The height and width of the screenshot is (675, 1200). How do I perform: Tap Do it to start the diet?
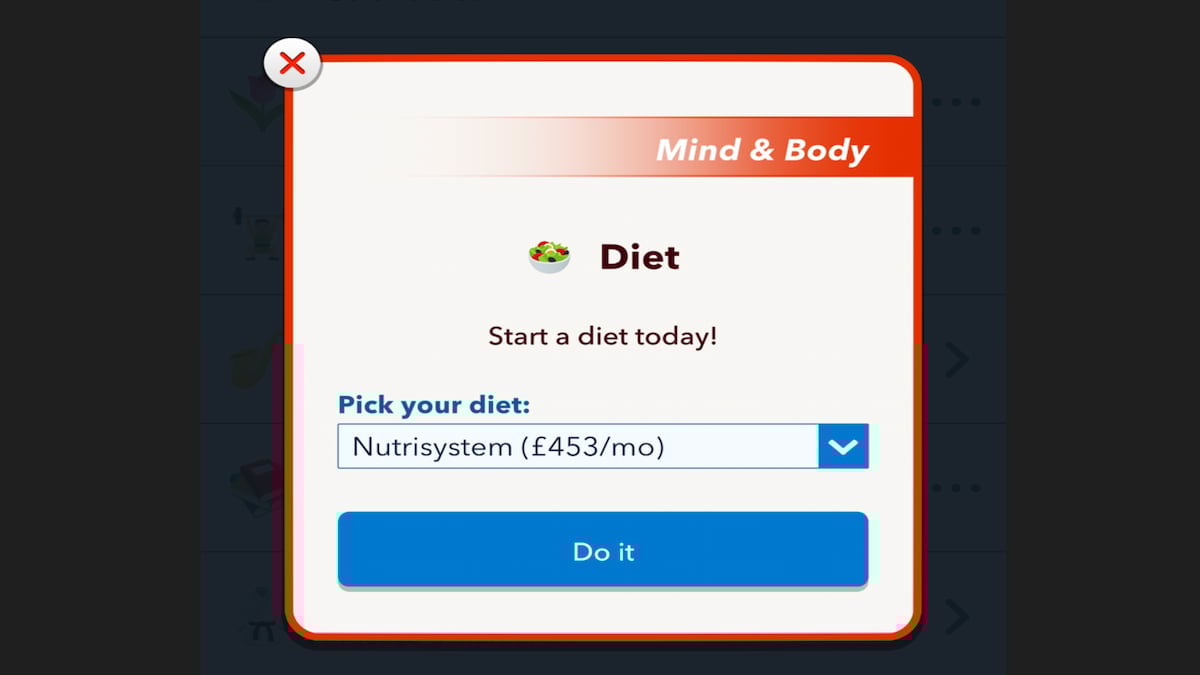[603, 551]
